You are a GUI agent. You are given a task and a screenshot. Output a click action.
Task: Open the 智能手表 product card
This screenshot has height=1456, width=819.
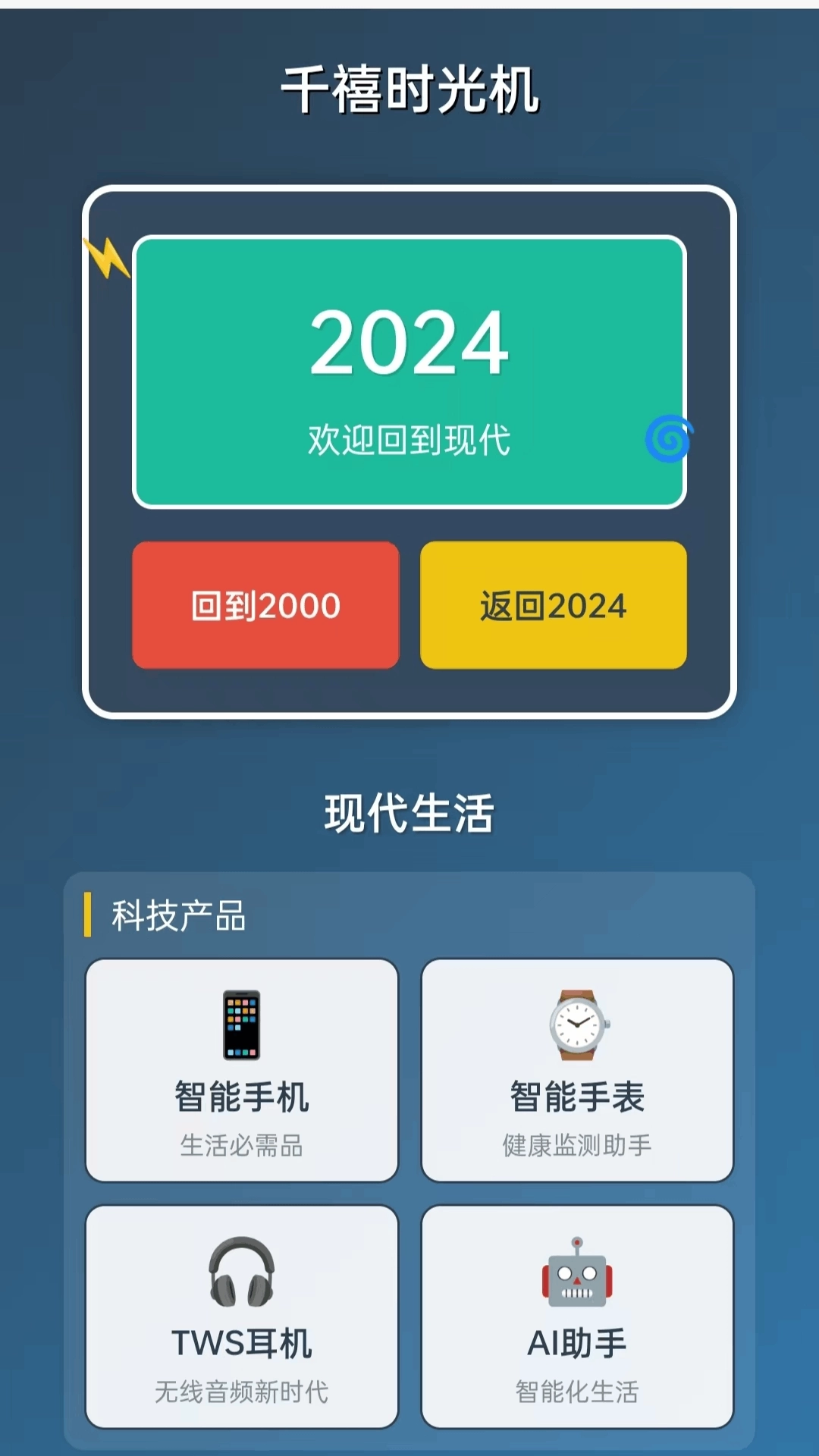tap(578, 1069)
